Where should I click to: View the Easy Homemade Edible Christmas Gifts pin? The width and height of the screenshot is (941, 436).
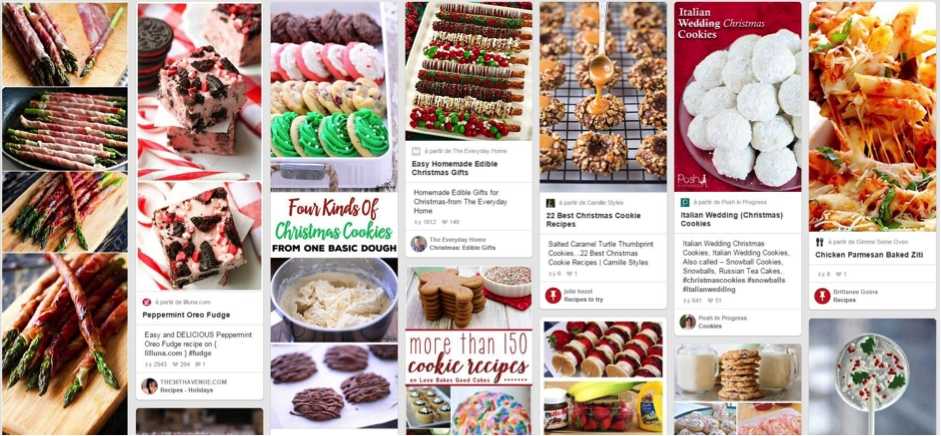coord(468,70)
